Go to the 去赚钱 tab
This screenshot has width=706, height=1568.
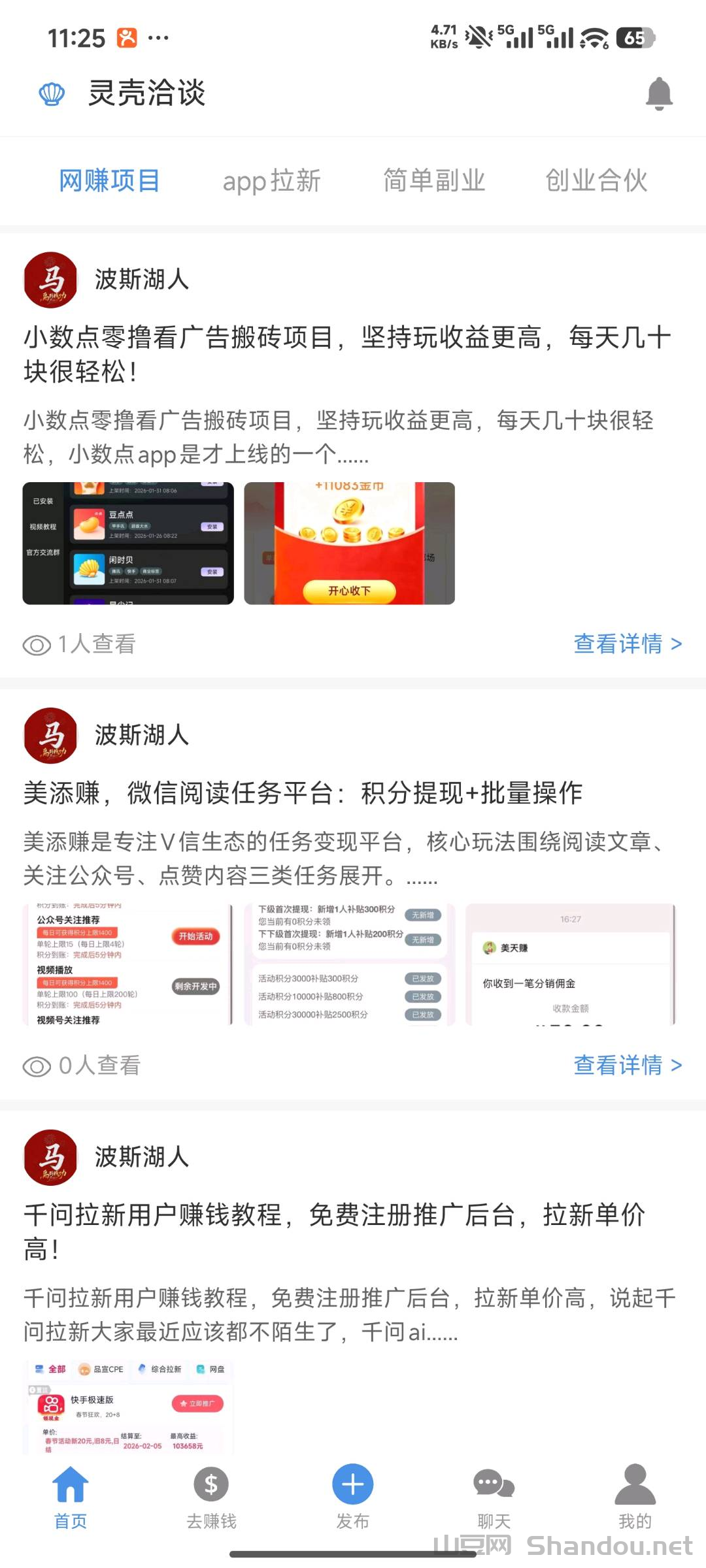coord(211,1497)
